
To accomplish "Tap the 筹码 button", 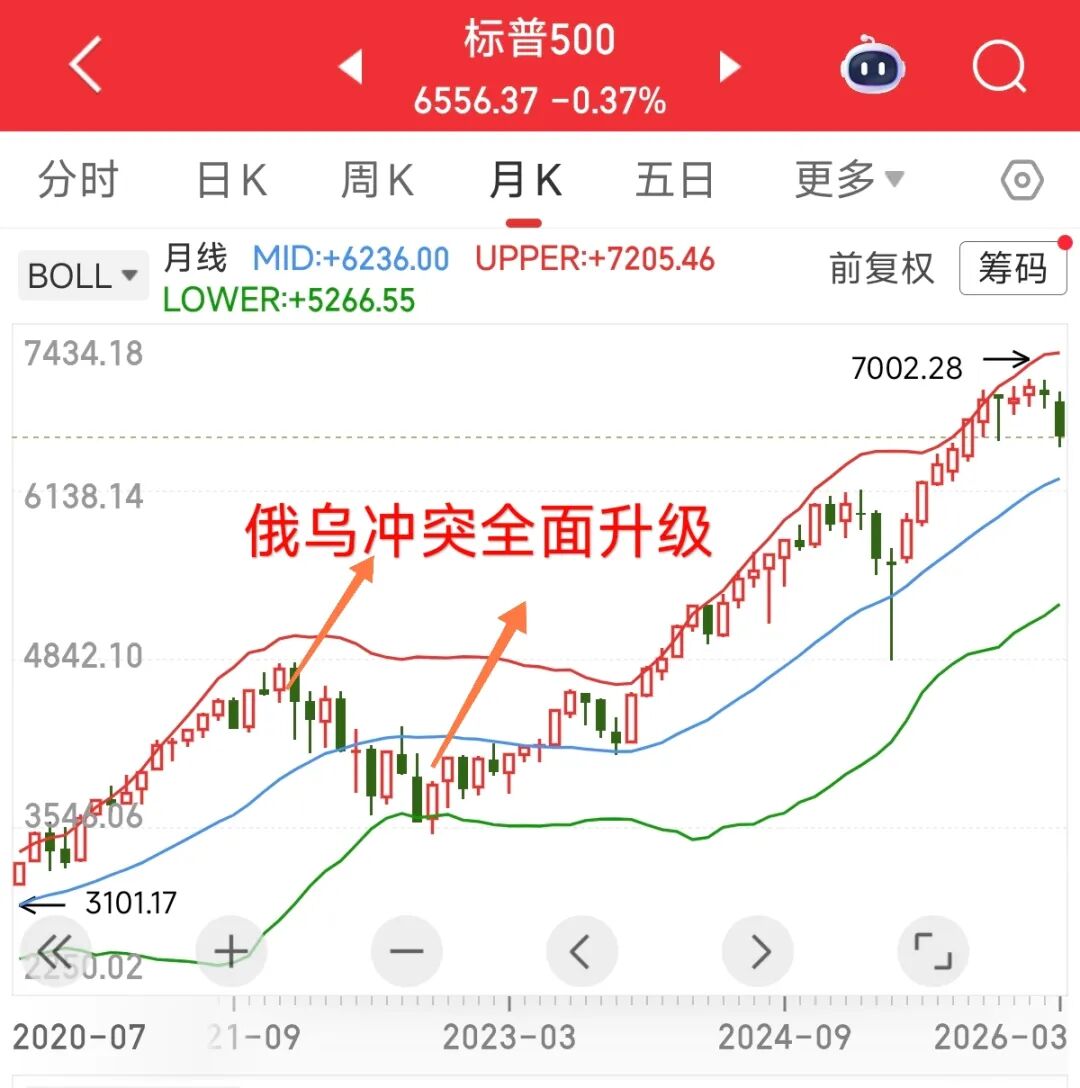I will [x=1011, y=268].
